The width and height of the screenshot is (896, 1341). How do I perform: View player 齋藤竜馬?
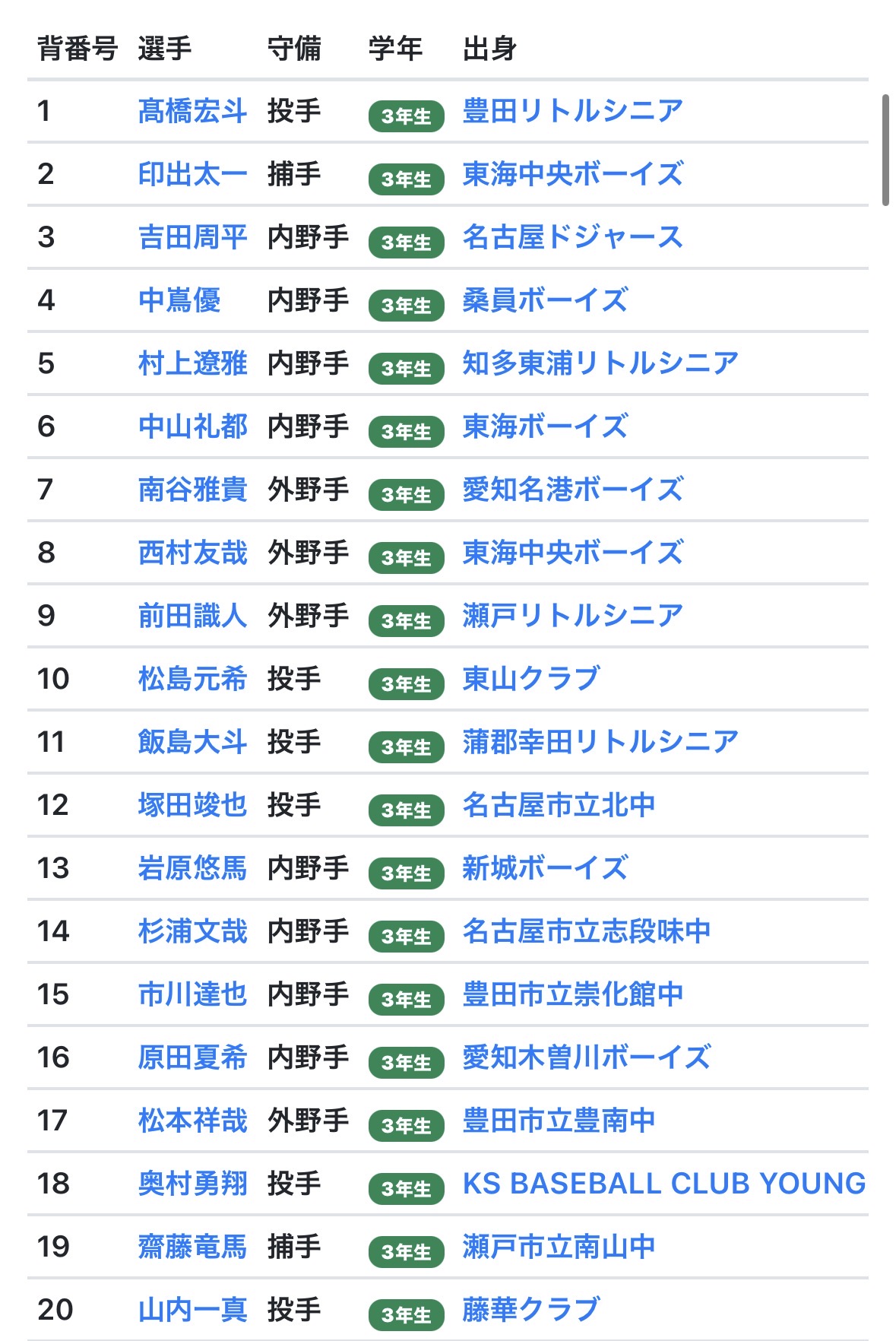pos(192,1247)
